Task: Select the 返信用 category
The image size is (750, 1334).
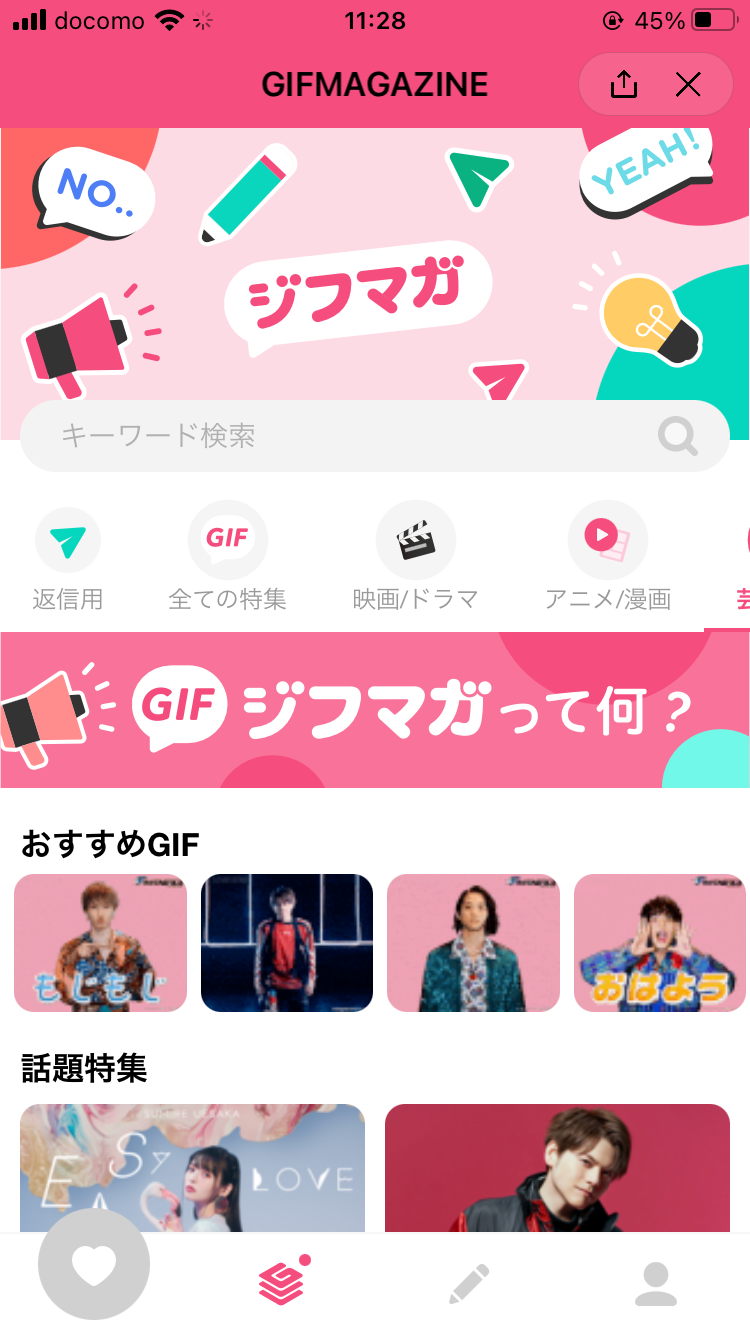Action: pos(68,558)
